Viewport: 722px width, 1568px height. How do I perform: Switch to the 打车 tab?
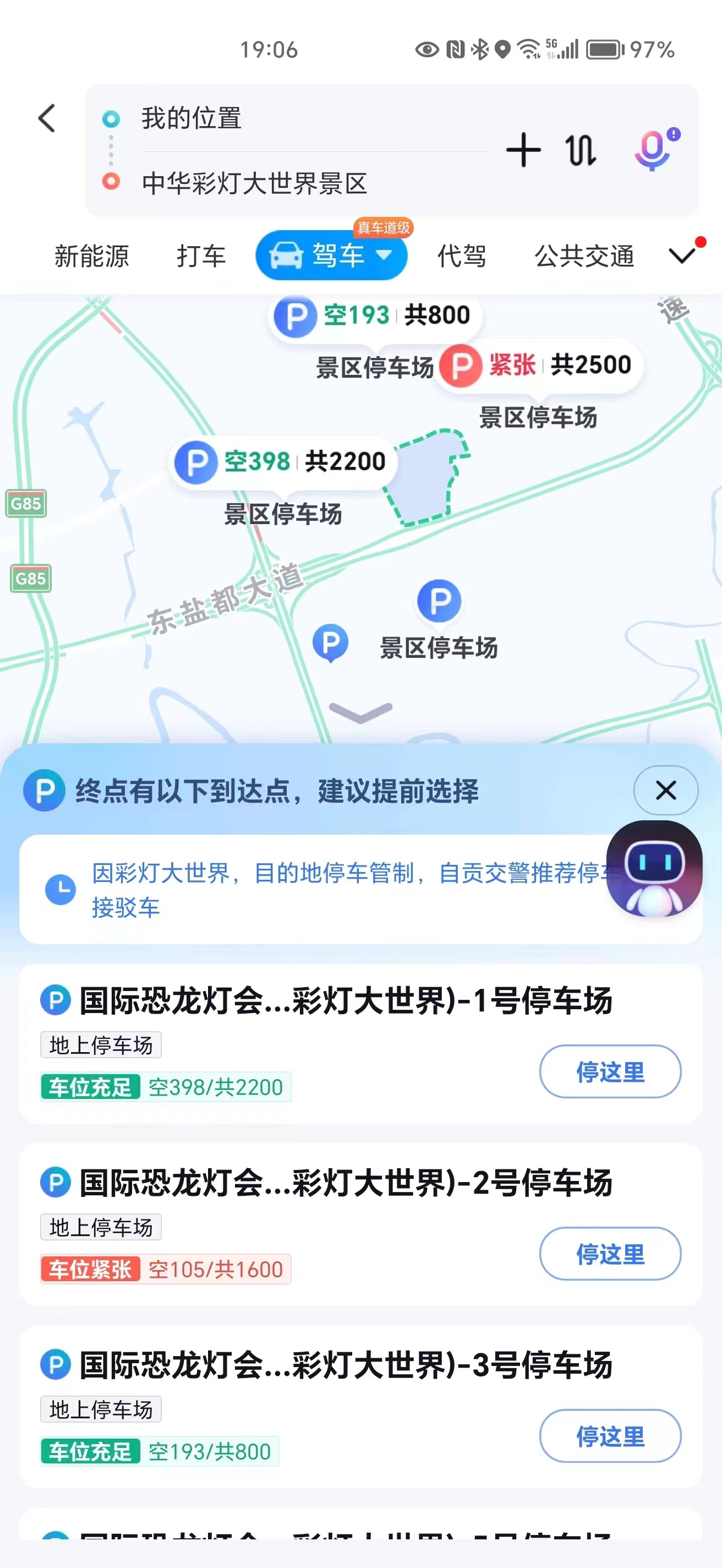pos(201,255)
